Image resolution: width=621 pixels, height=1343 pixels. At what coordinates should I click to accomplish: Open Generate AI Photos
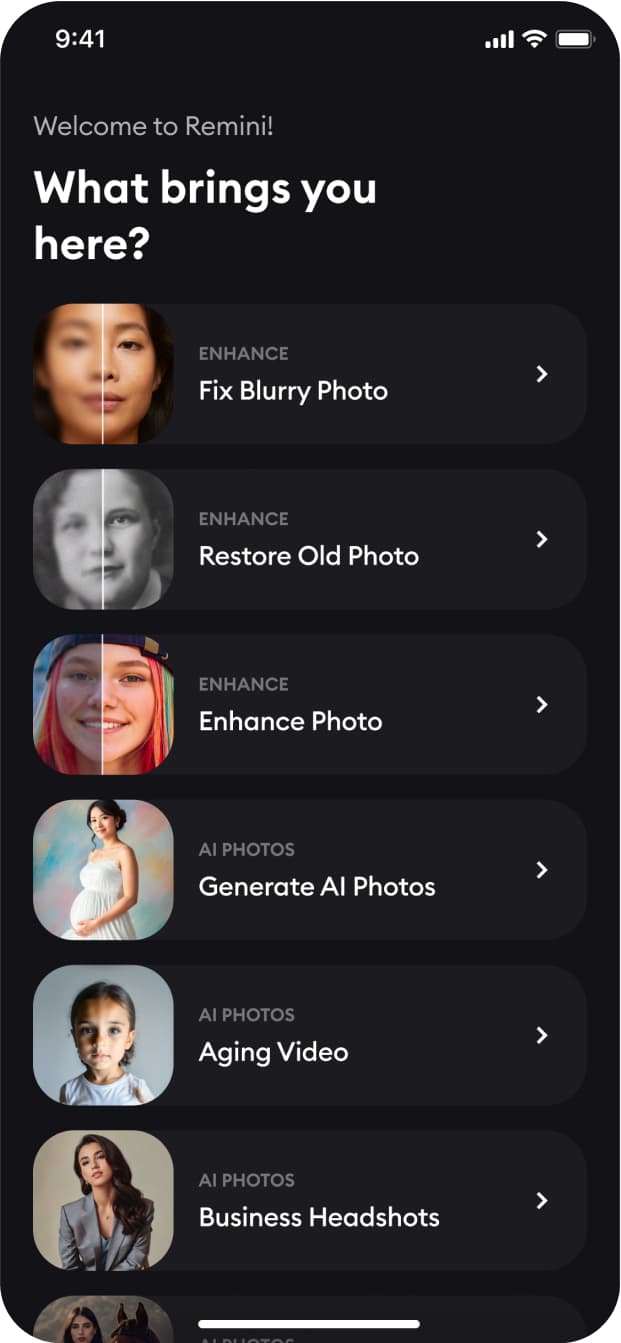click(310, 870)
